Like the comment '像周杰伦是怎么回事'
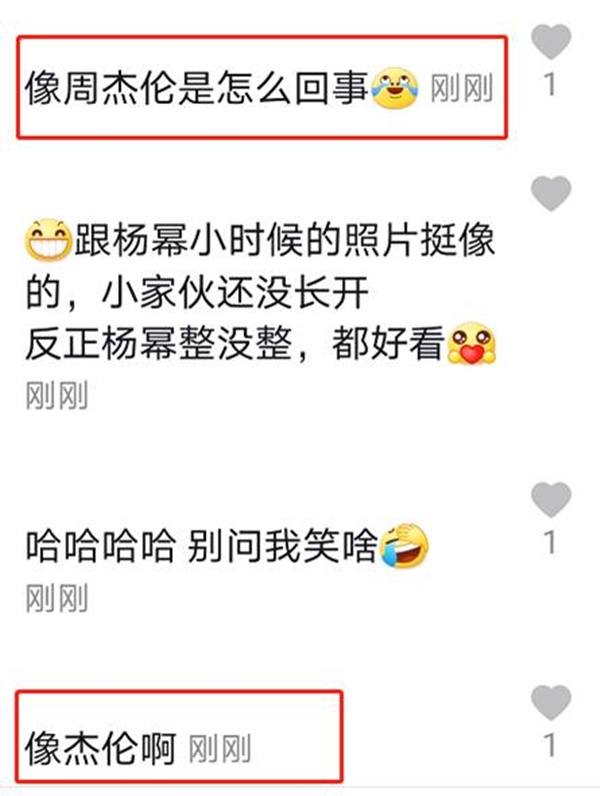Screen dimensions: 600x796 pos(550,41)
